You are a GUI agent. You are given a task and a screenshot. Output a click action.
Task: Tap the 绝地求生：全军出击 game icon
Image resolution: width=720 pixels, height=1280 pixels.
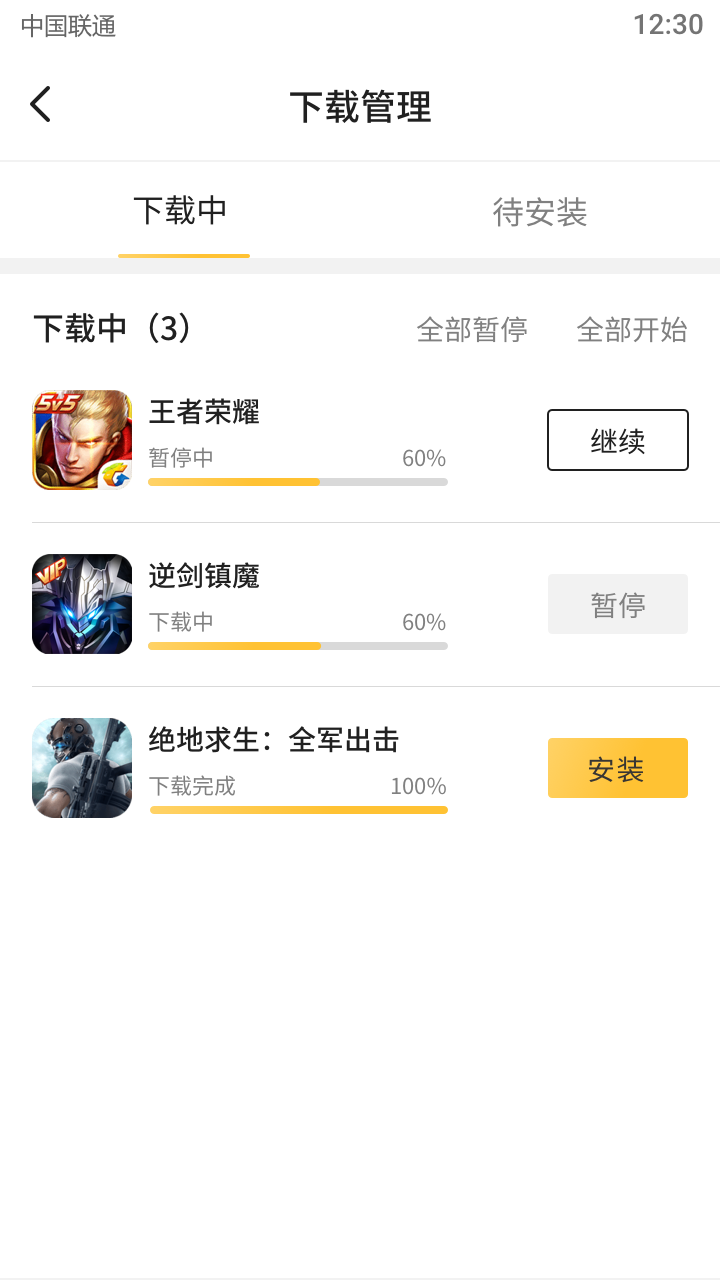click(81, 767)
